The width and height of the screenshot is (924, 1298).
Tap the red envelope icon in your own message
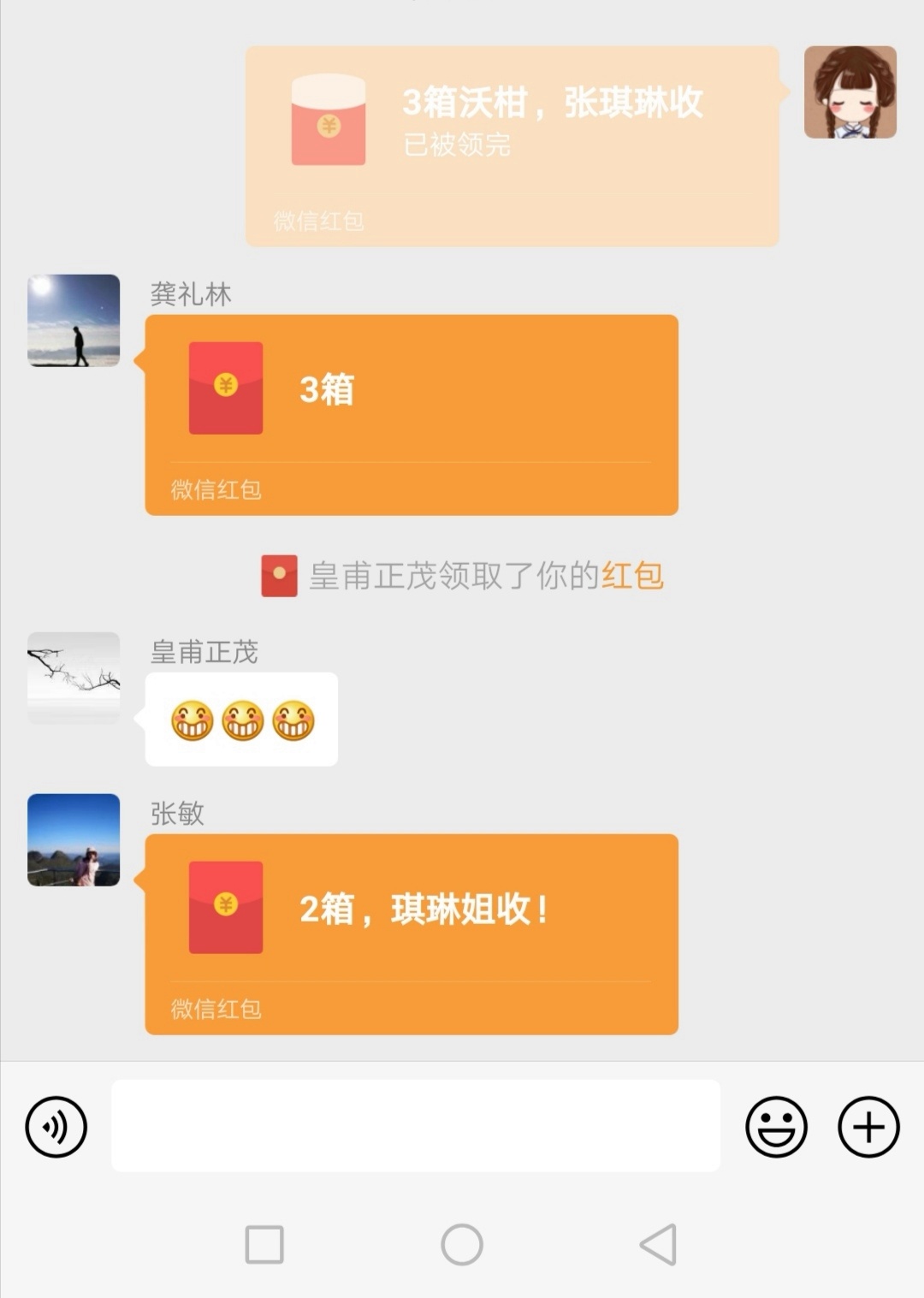tap(328, 121)
